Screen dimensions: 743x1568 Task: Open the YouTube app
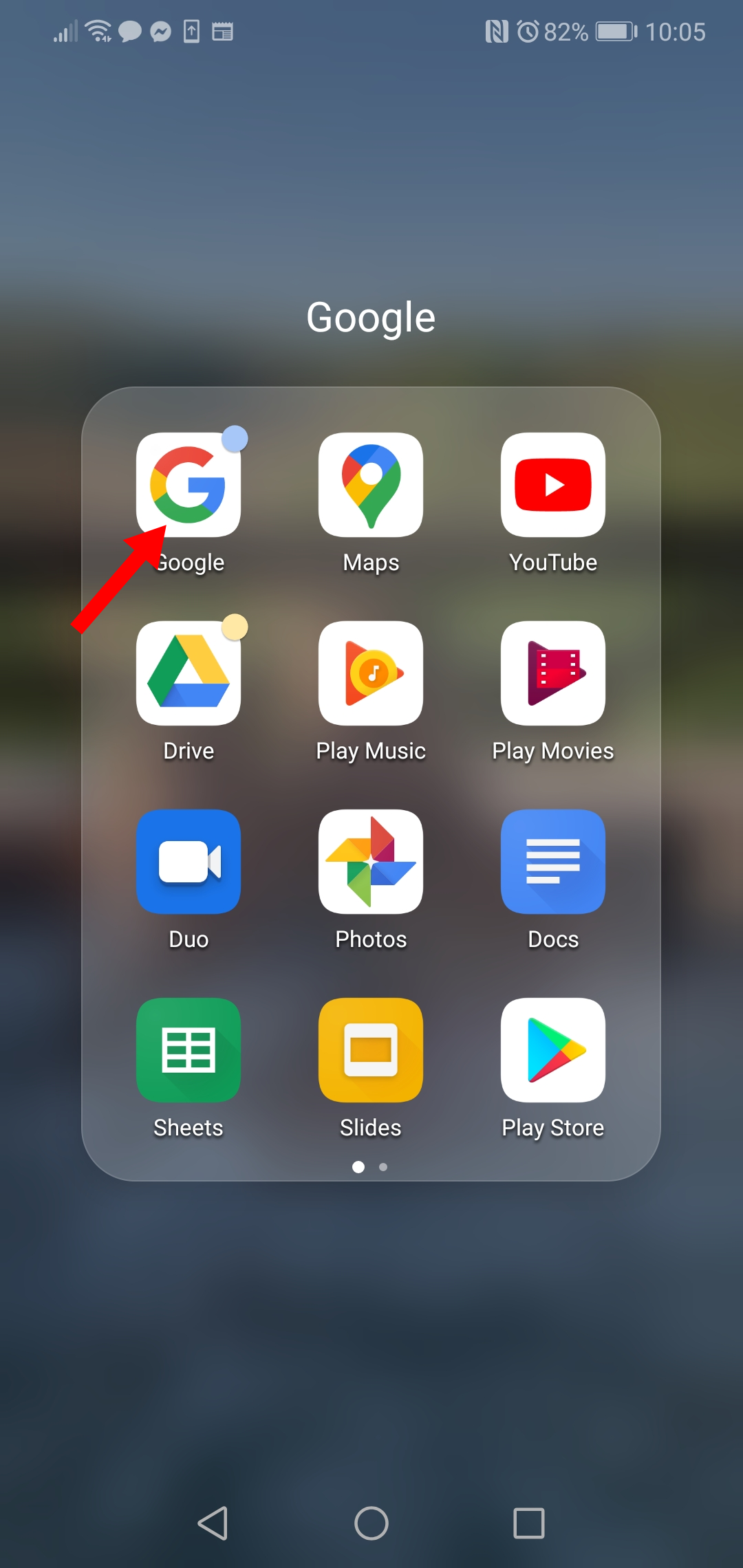tap(553, 485)
